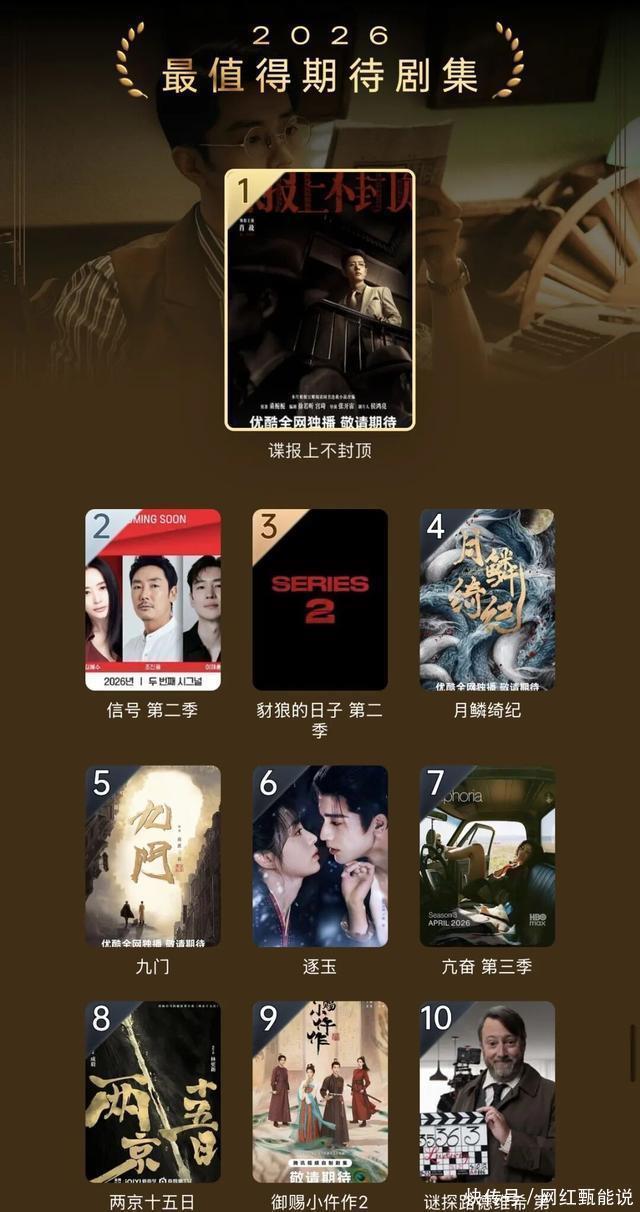Open the tenth-ranked 谜探路德维希 tile
This screenshot has width=640, height=1212.
pyautogui.click(x=487, y=1092)
